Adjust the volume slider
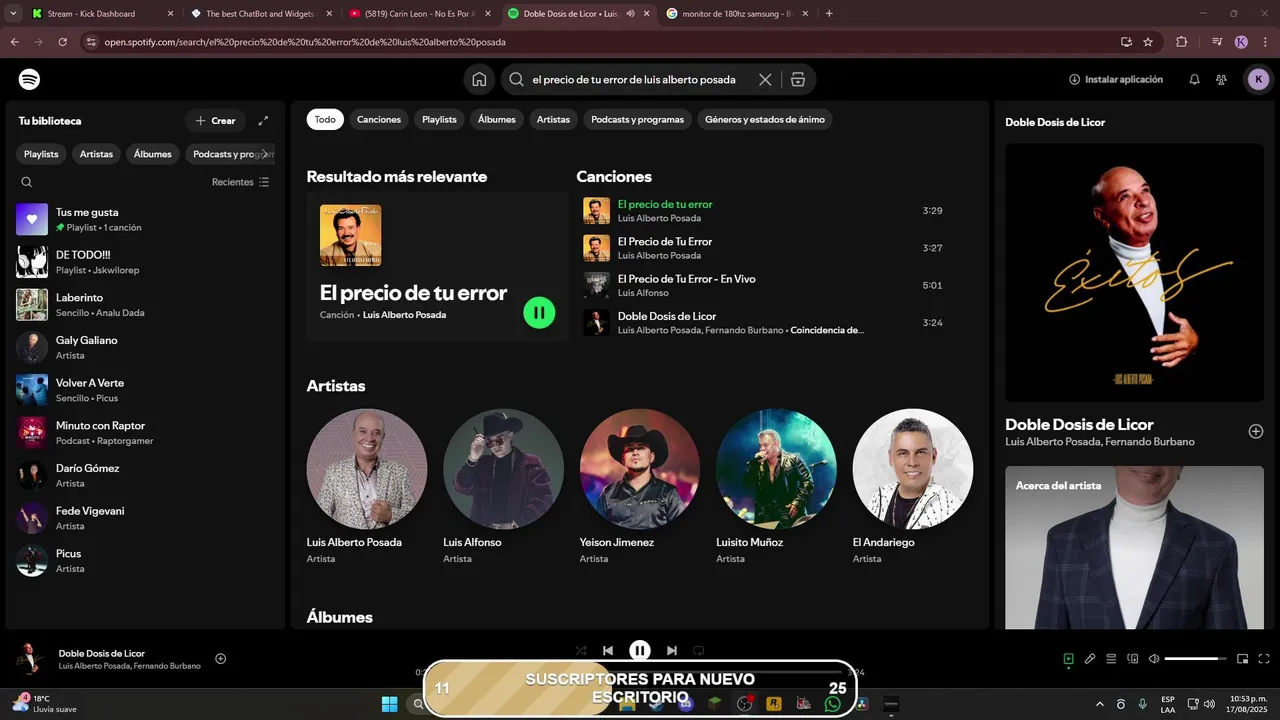Viewport: 1280px width, 720px height. (1195, 659)
